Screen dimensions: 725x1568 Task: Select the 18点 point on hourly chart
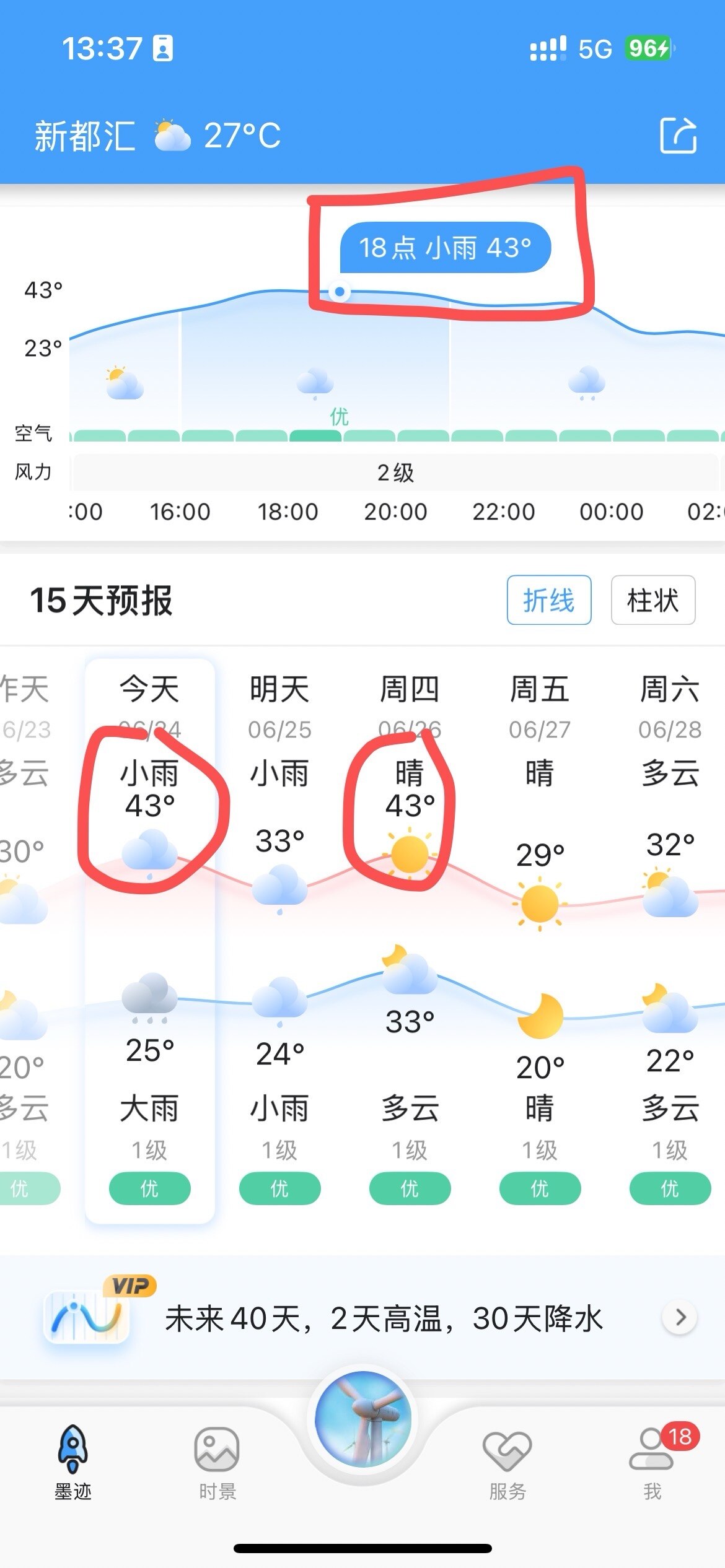pos(340,292)
